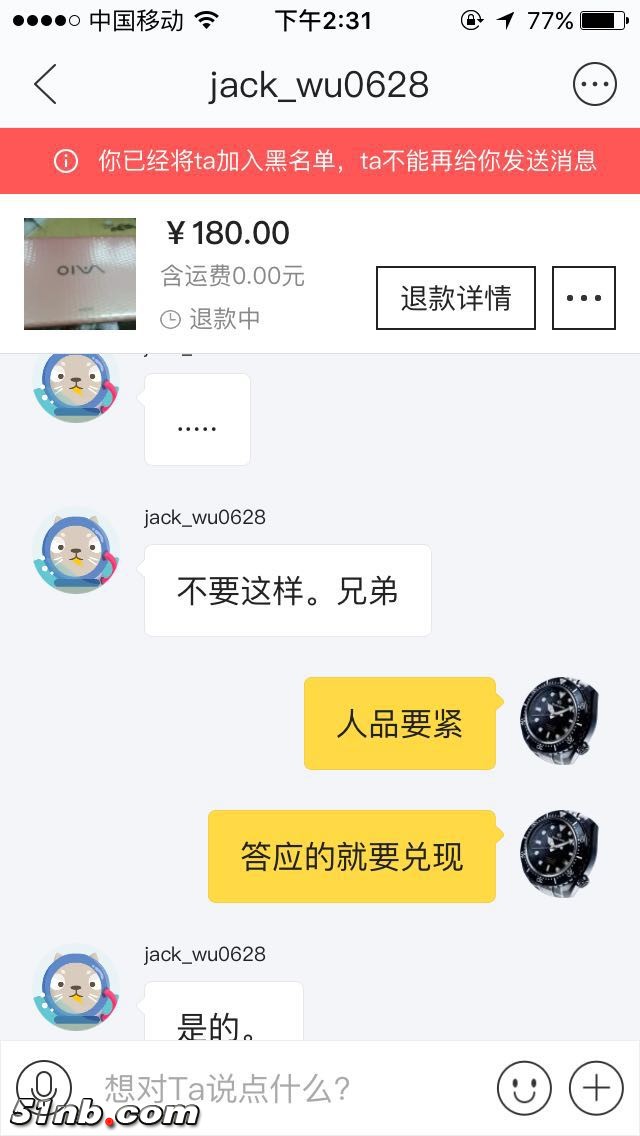The width and height of the screenshot is (640, 1136).
Task: View jack_wu0628's avatar beside 不要这样。兄弟
Action: 76,553
